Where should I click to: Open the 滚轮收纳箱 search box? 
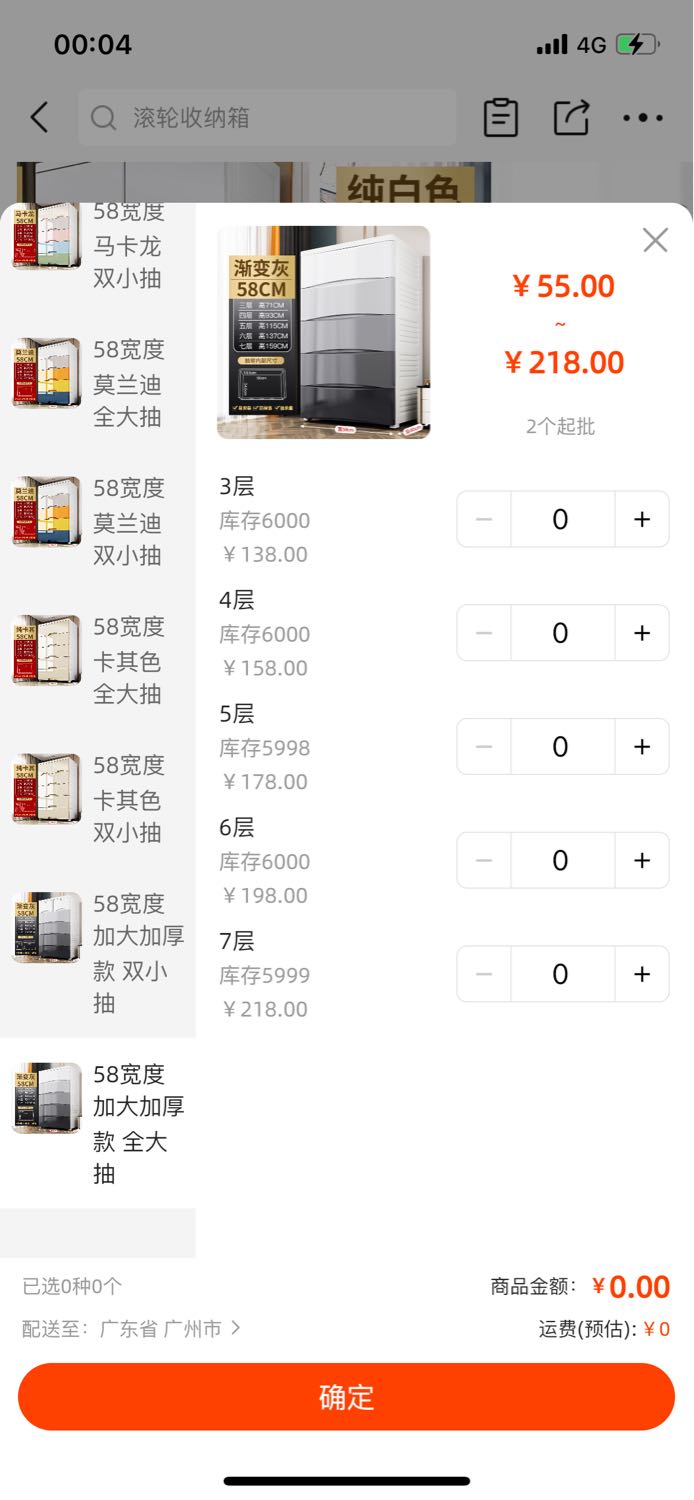click(x=267, y=118)
